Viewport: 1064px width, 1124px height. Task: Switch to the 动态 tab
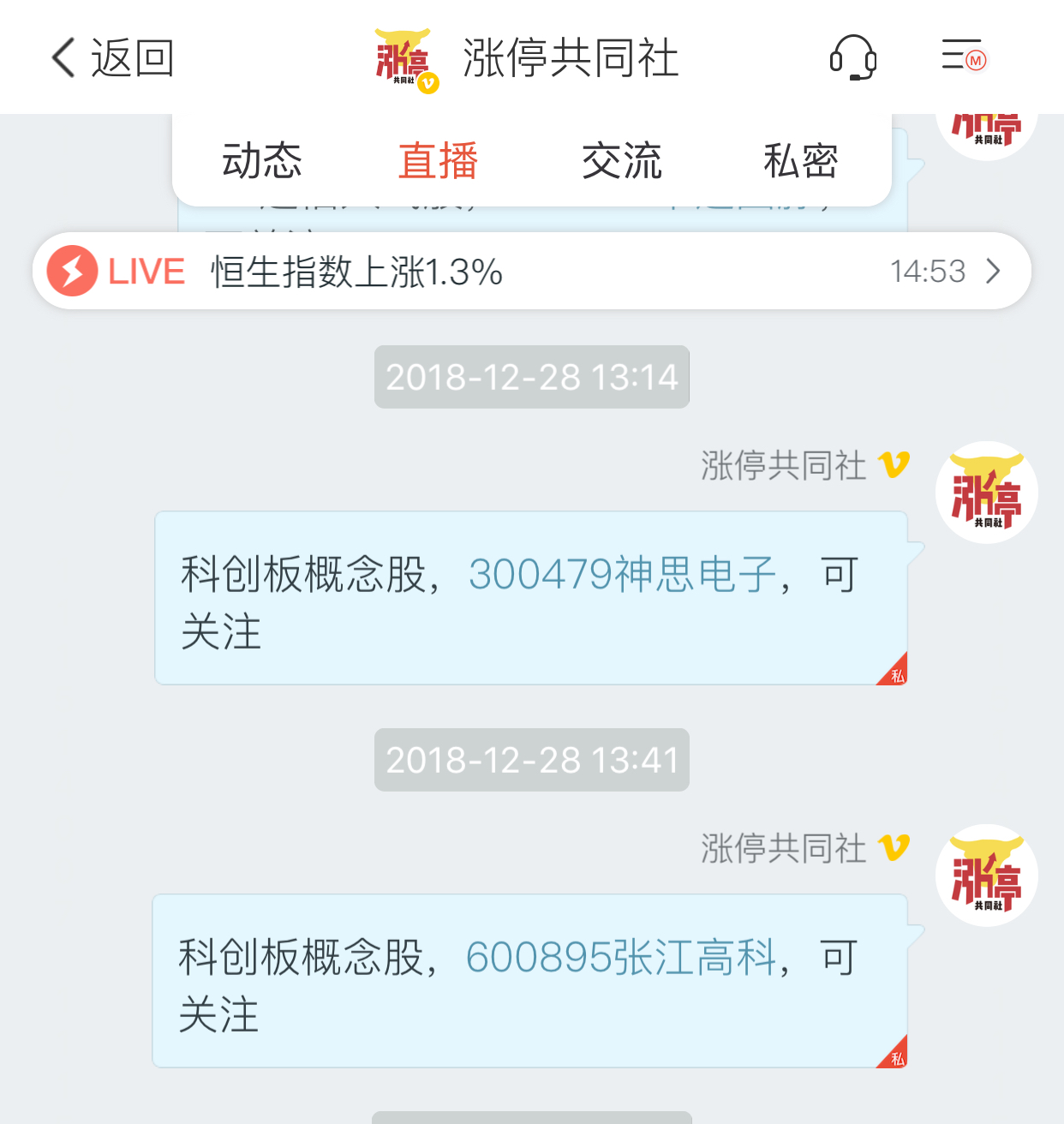coord(262,161)
